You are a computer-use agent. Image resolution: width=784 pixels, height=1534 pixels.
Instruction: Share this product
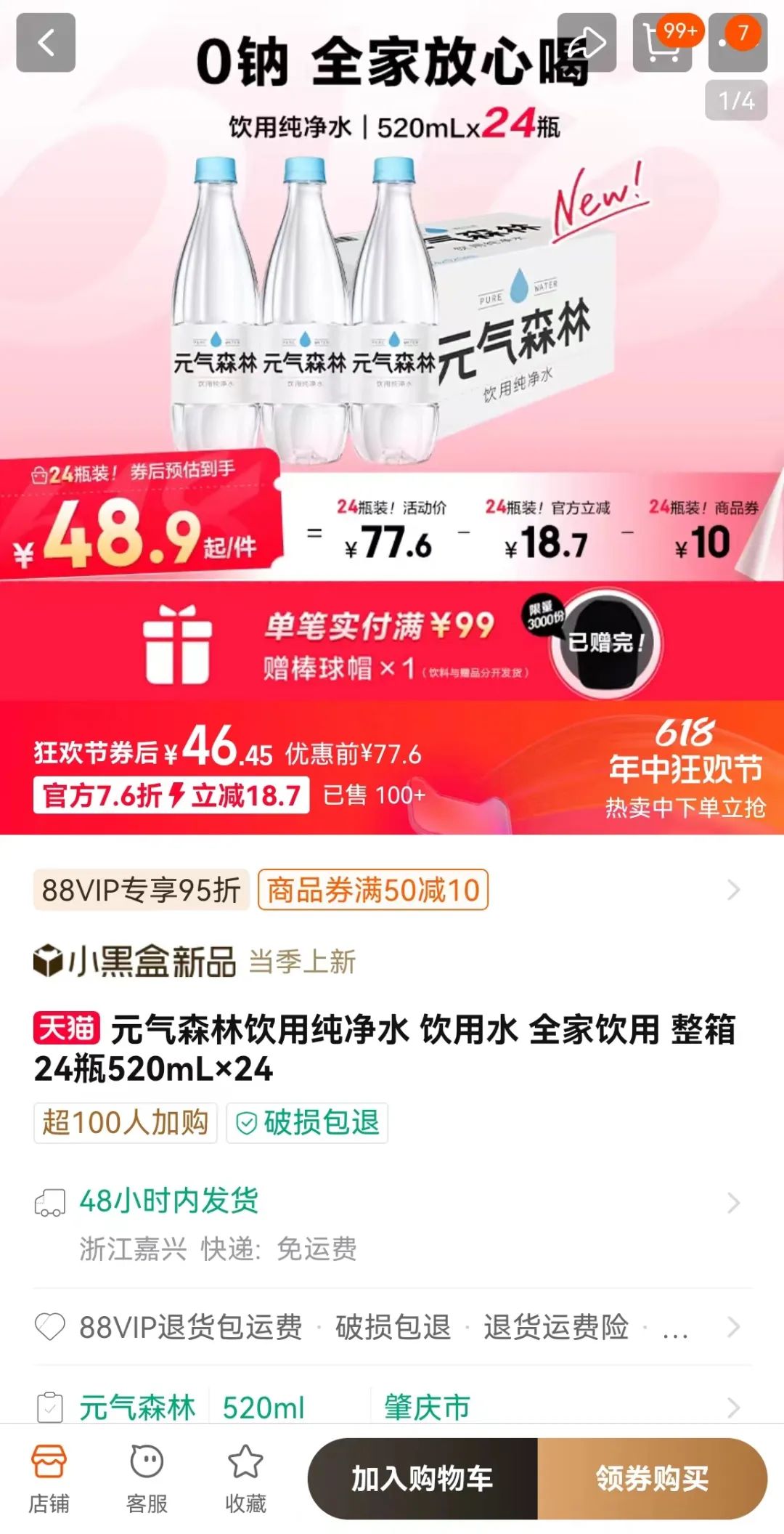587,43
